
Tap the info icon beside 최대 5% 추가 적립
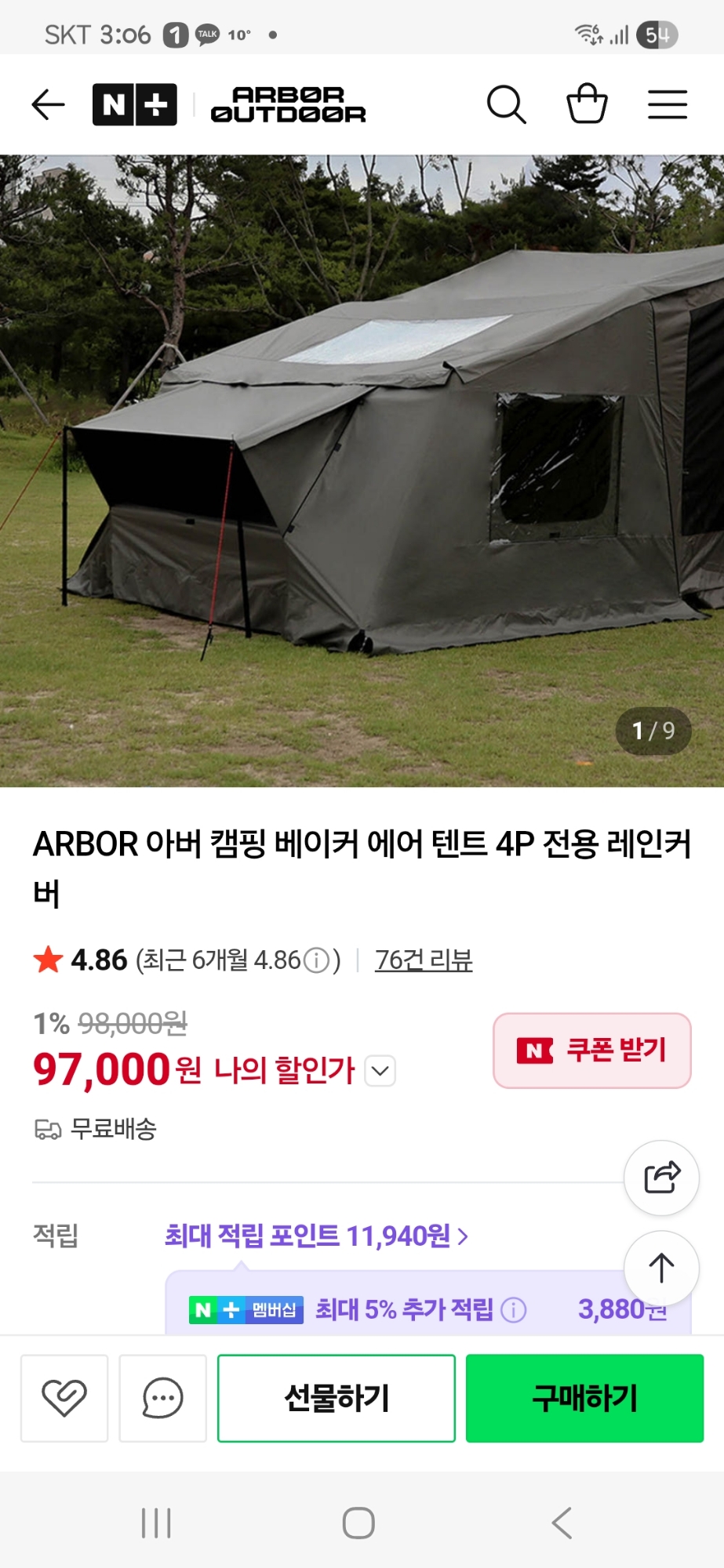pos(514,1308)
